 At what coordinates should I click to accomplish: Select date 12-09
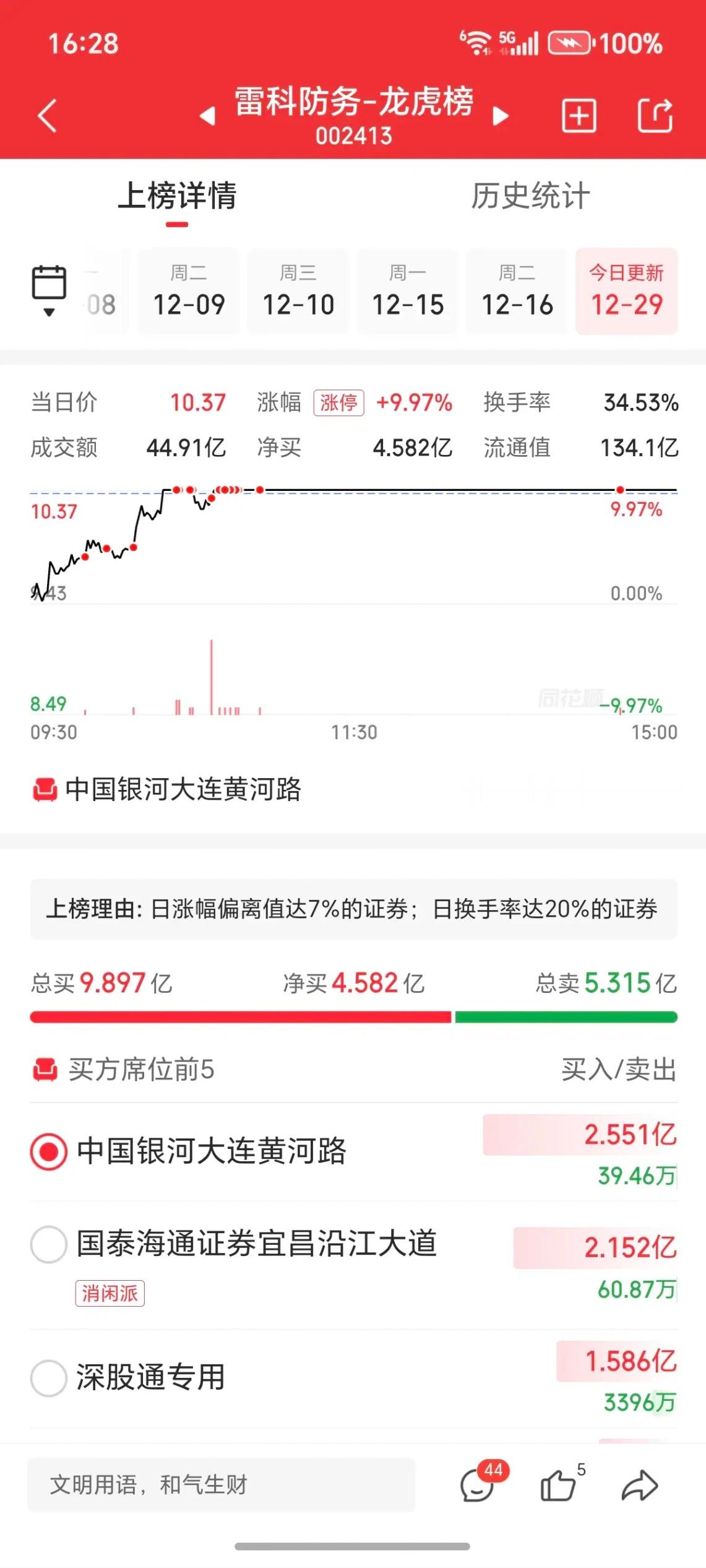point(189,291)
